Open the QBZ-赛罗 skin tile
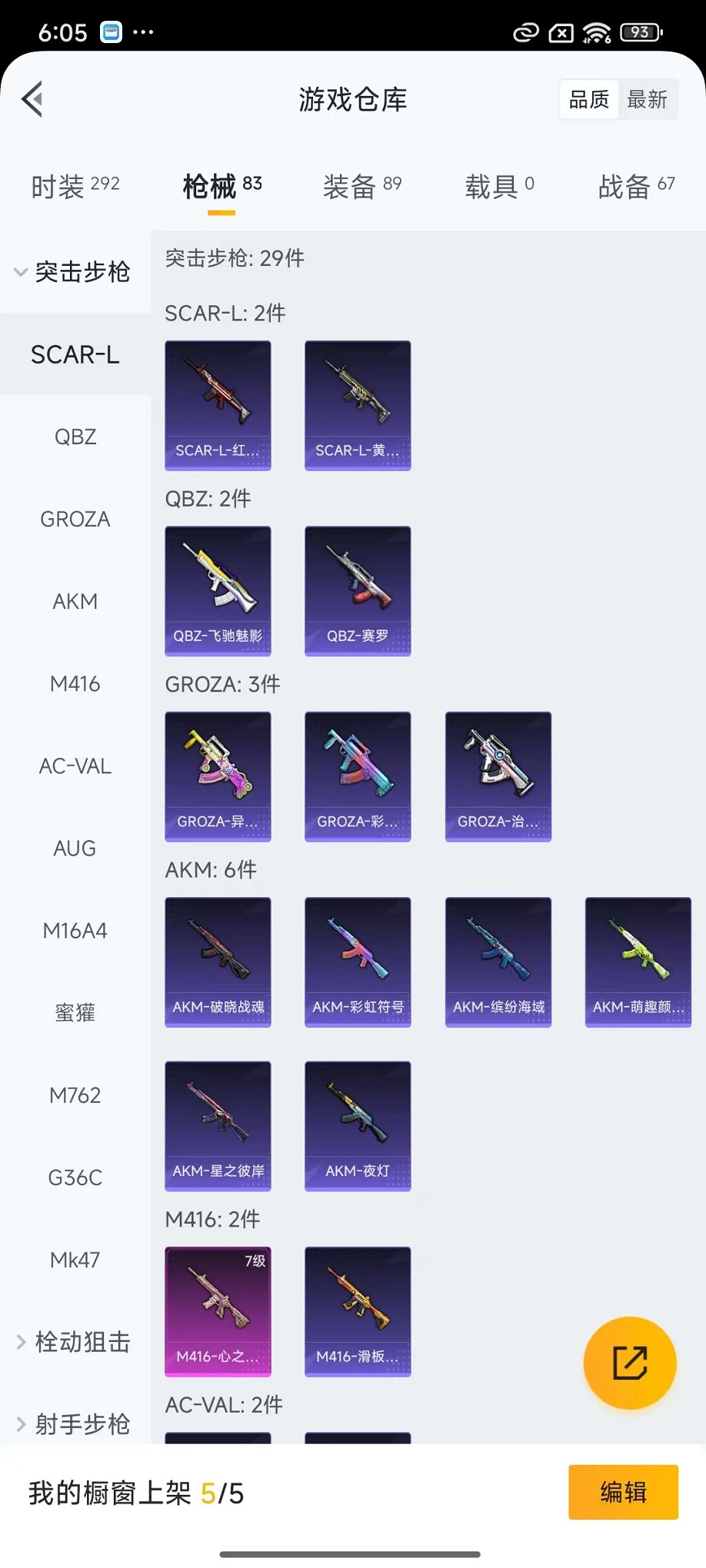 click(358, 590)
